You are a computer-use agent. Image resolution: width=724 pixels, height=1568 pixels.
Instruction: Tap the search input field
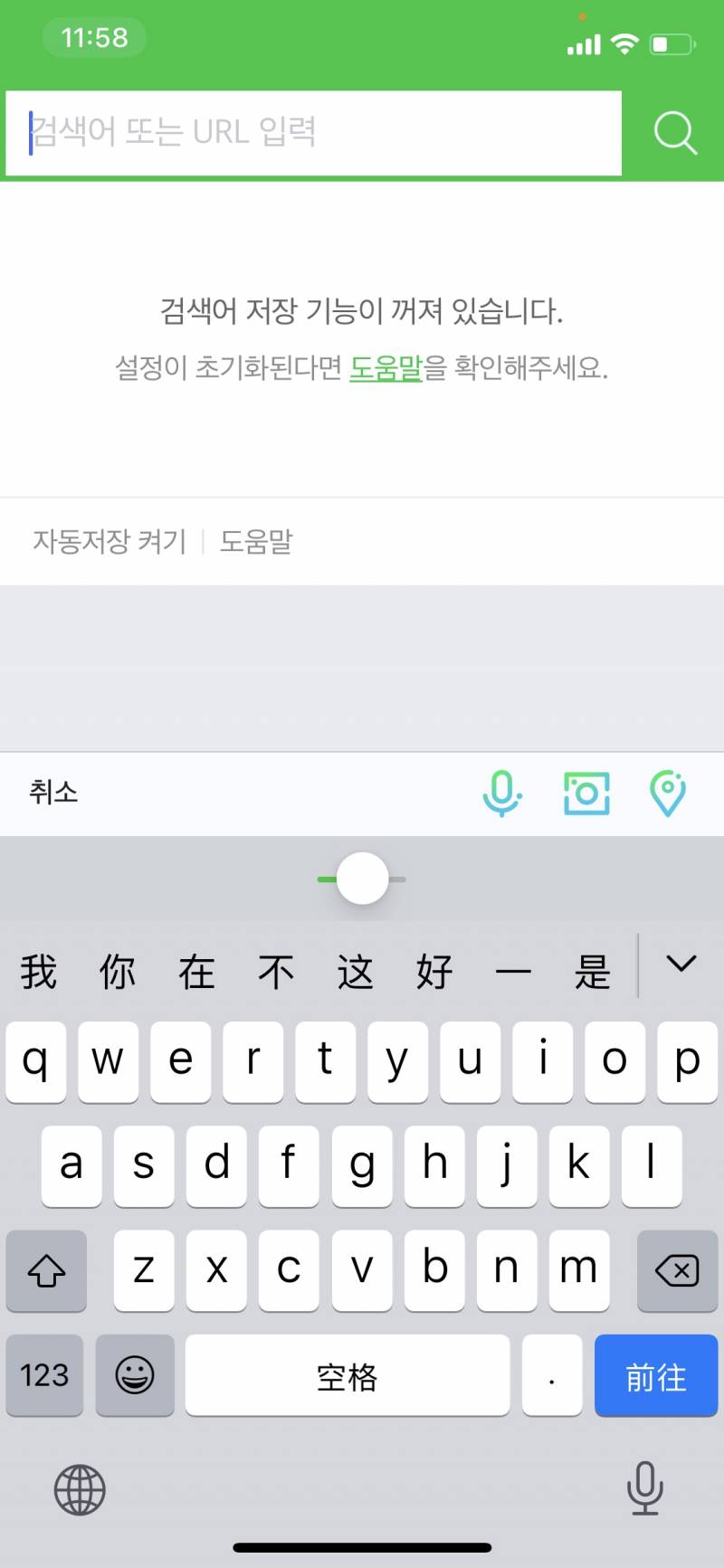pyautogui.click(x=314, y=132)
